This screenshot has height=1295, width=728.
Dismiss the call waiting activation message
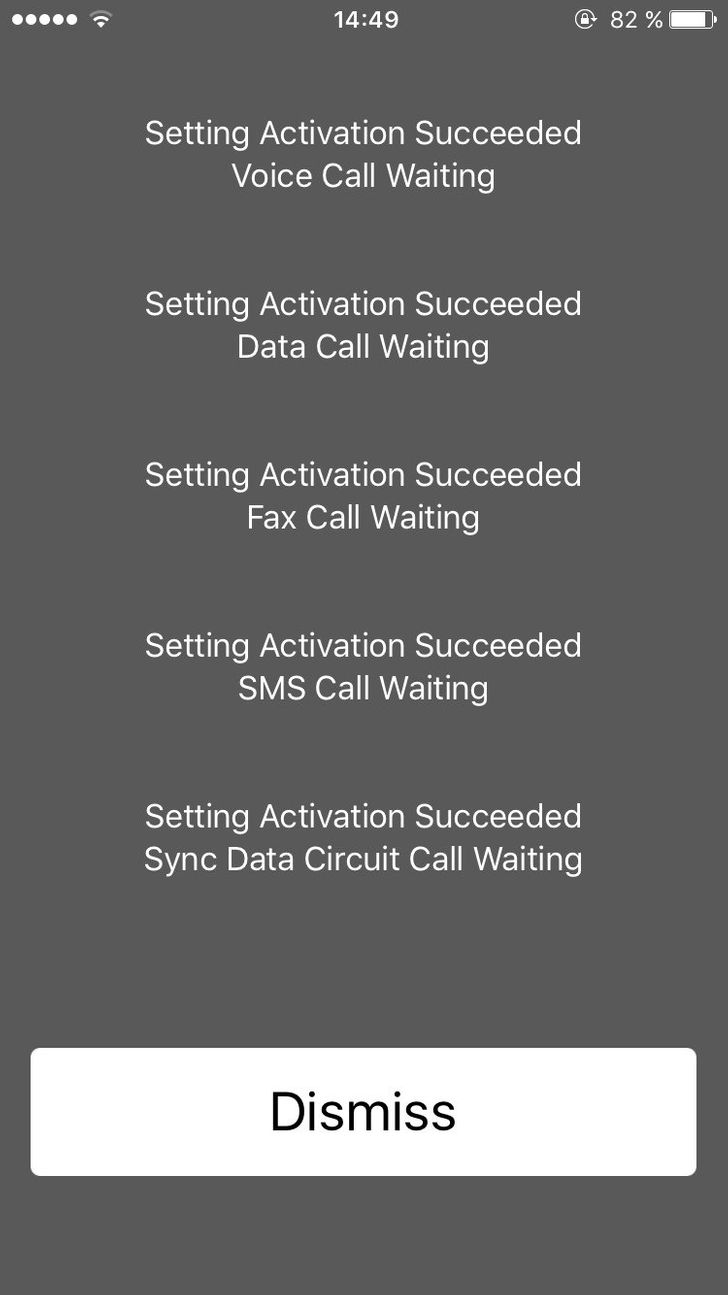pos(363,1111)
